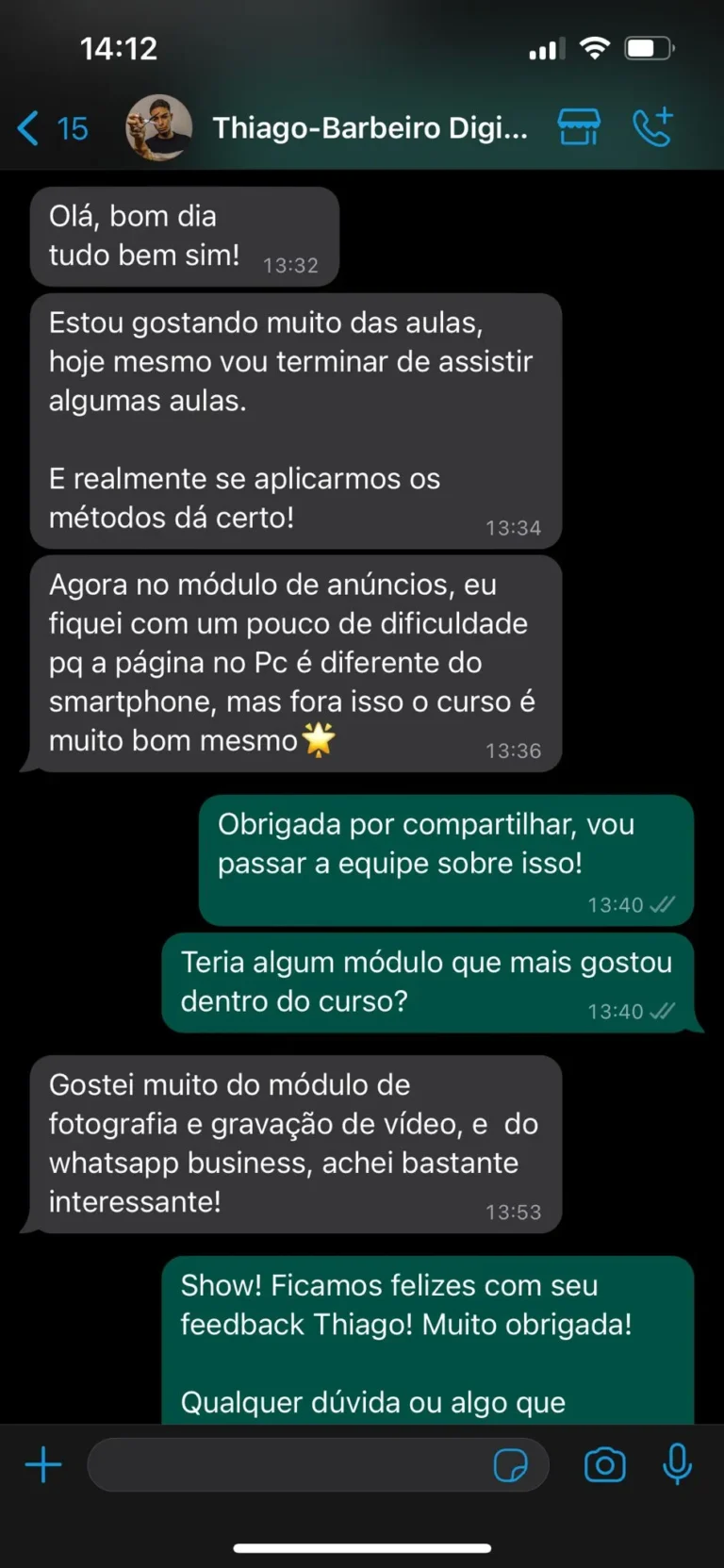Viewport: 724px width, 1568px height.
Task: Open the attachment plus menu
Action: coord(43,1464)
